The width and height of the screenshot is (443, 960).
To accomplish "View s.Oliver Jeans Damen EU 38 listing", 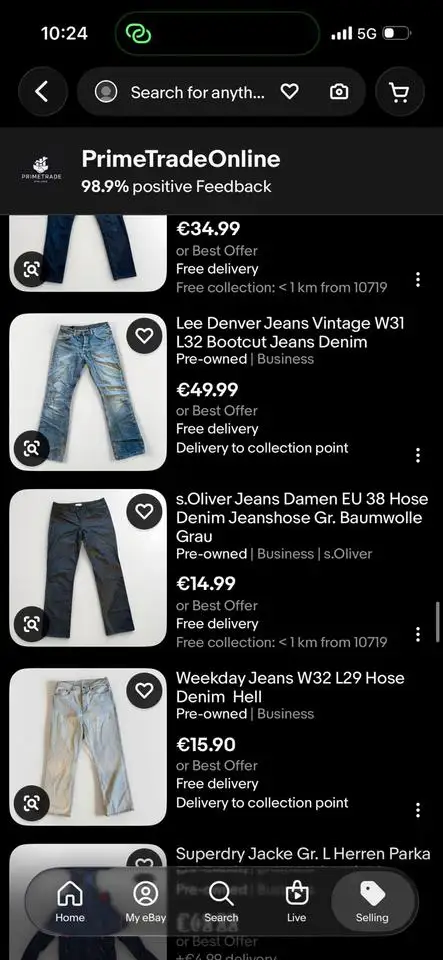I will [x=302, y=517].
